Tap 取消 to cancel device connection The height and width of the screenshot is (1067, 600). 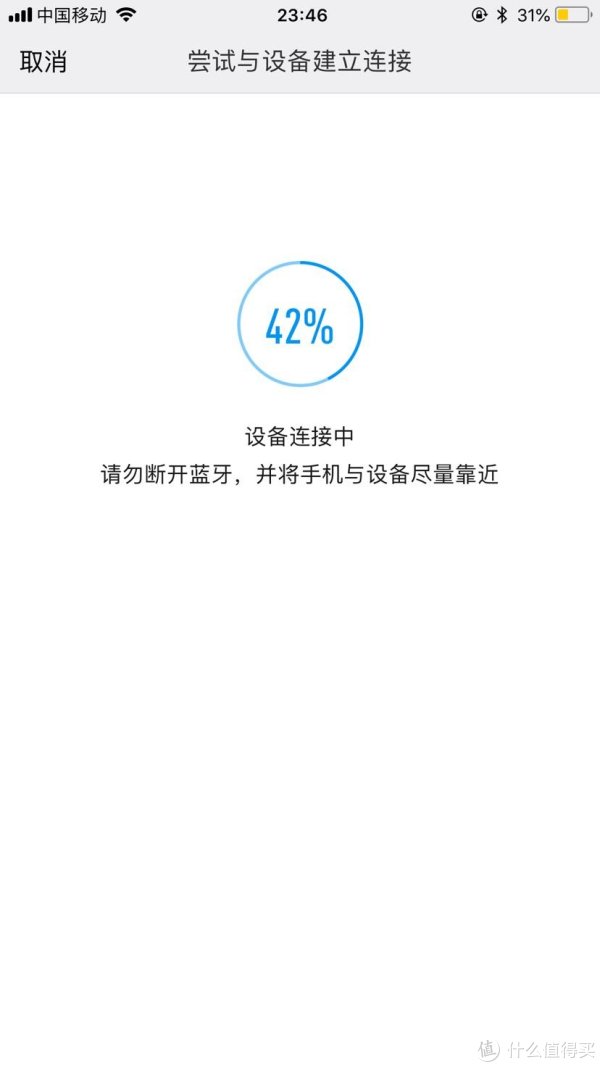tap(43, 61)
